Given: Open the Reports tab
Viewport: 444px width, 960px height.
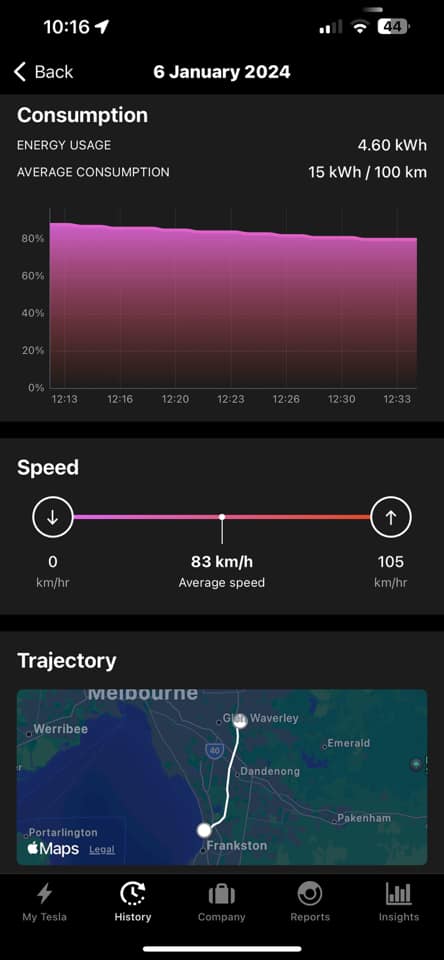Looking at the screenshot, I should coord(310,902).
